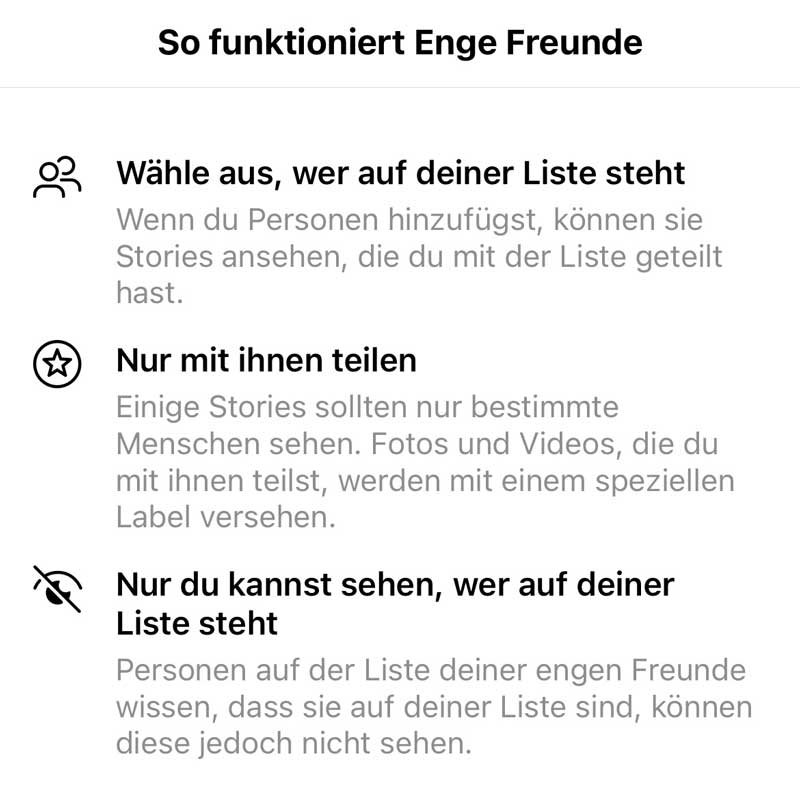Viewport: 800px width, 801px height.
Task: Tap the title 'So funktioniert Enge Freunde'
Action: [400, 42]
